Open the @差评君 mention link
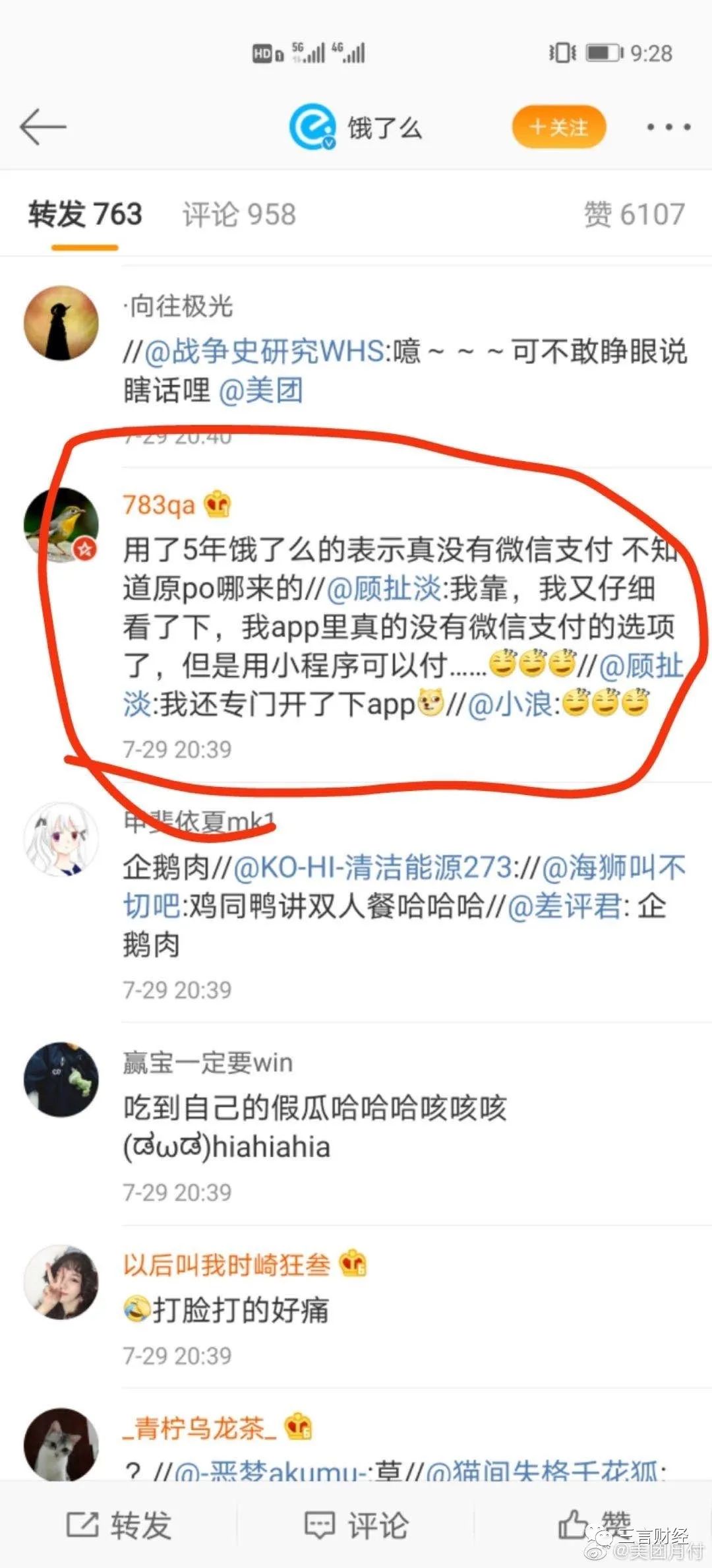This screenshot has width=712, height=1568. click(x=564, y=906)
